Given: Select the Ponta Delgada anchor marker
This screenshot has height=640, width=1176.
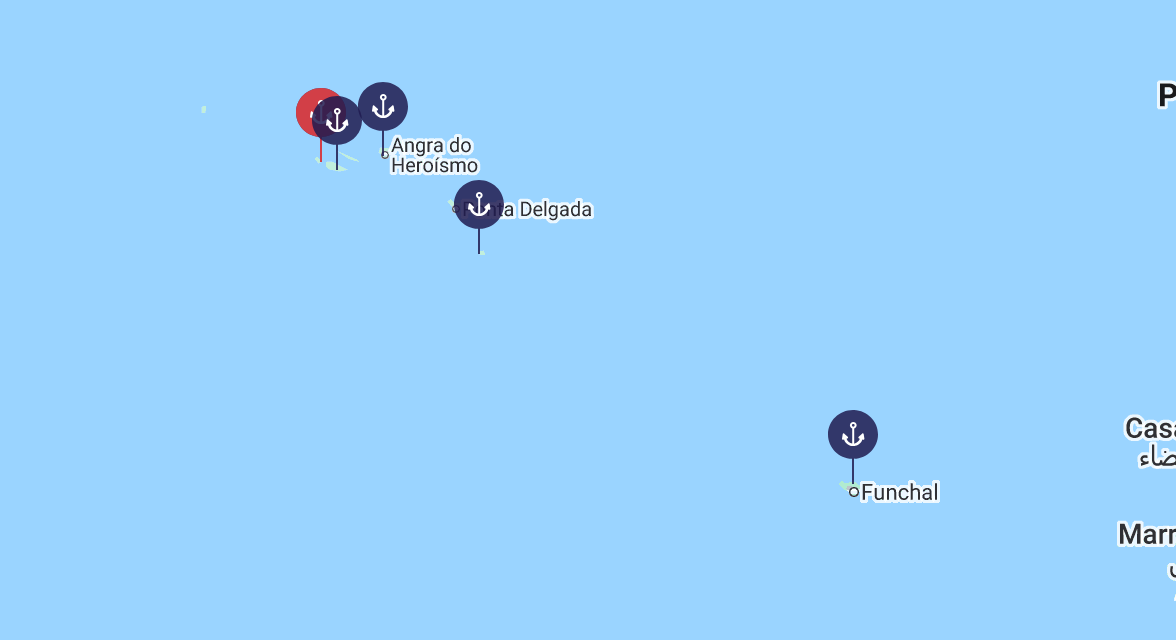Looking at the screenshot, I should coord(478,204).
